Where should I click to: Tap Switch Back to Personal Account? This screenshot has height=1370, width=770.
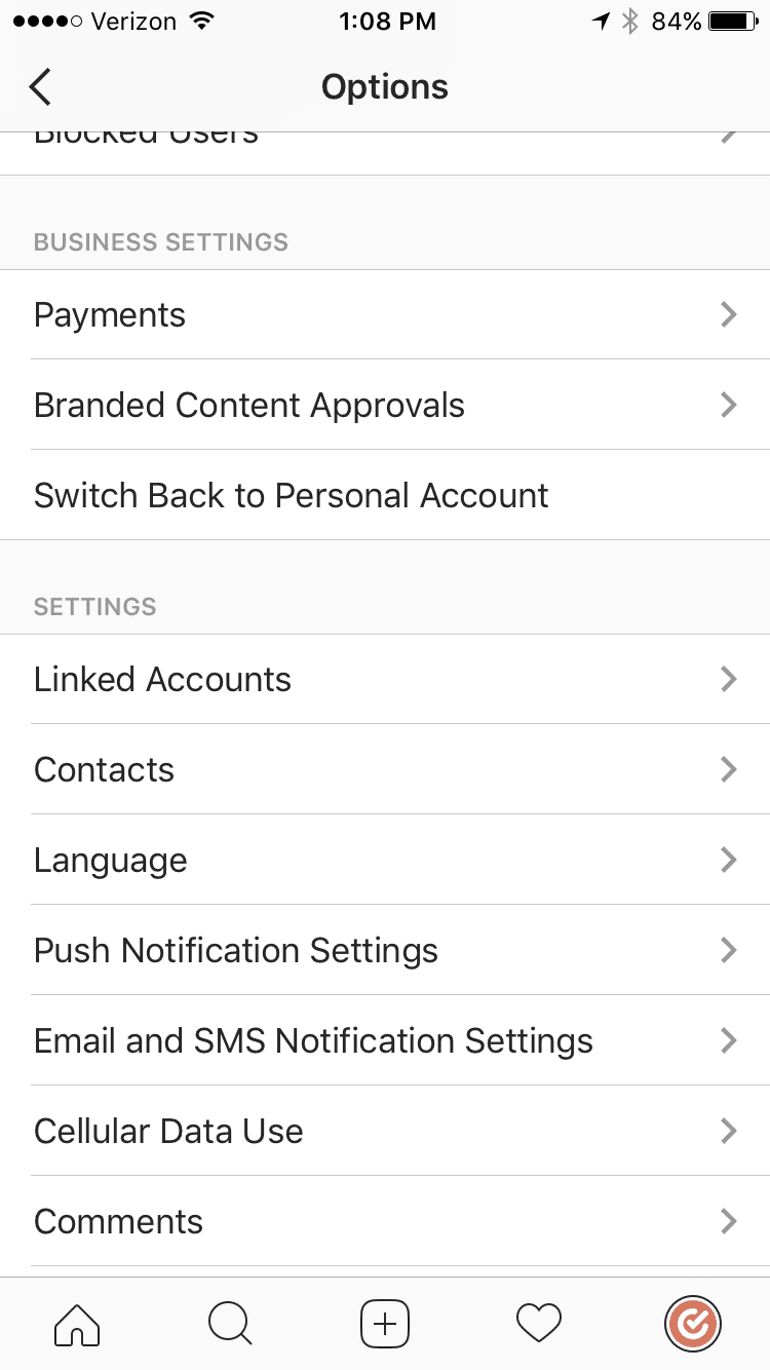290,494
